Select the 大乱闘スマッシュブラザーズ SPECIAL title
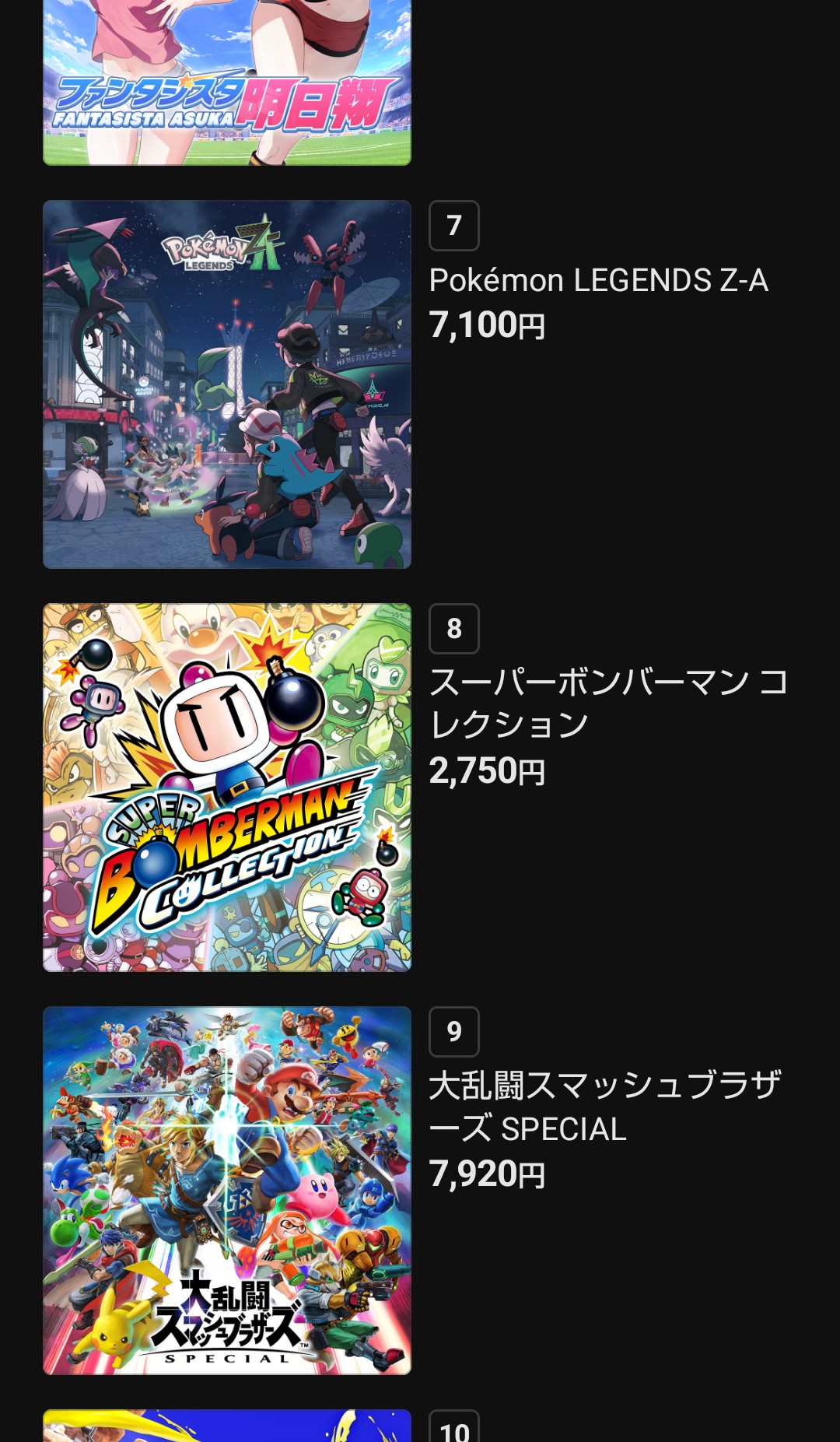840x1442 pixels. point(604,1107)
